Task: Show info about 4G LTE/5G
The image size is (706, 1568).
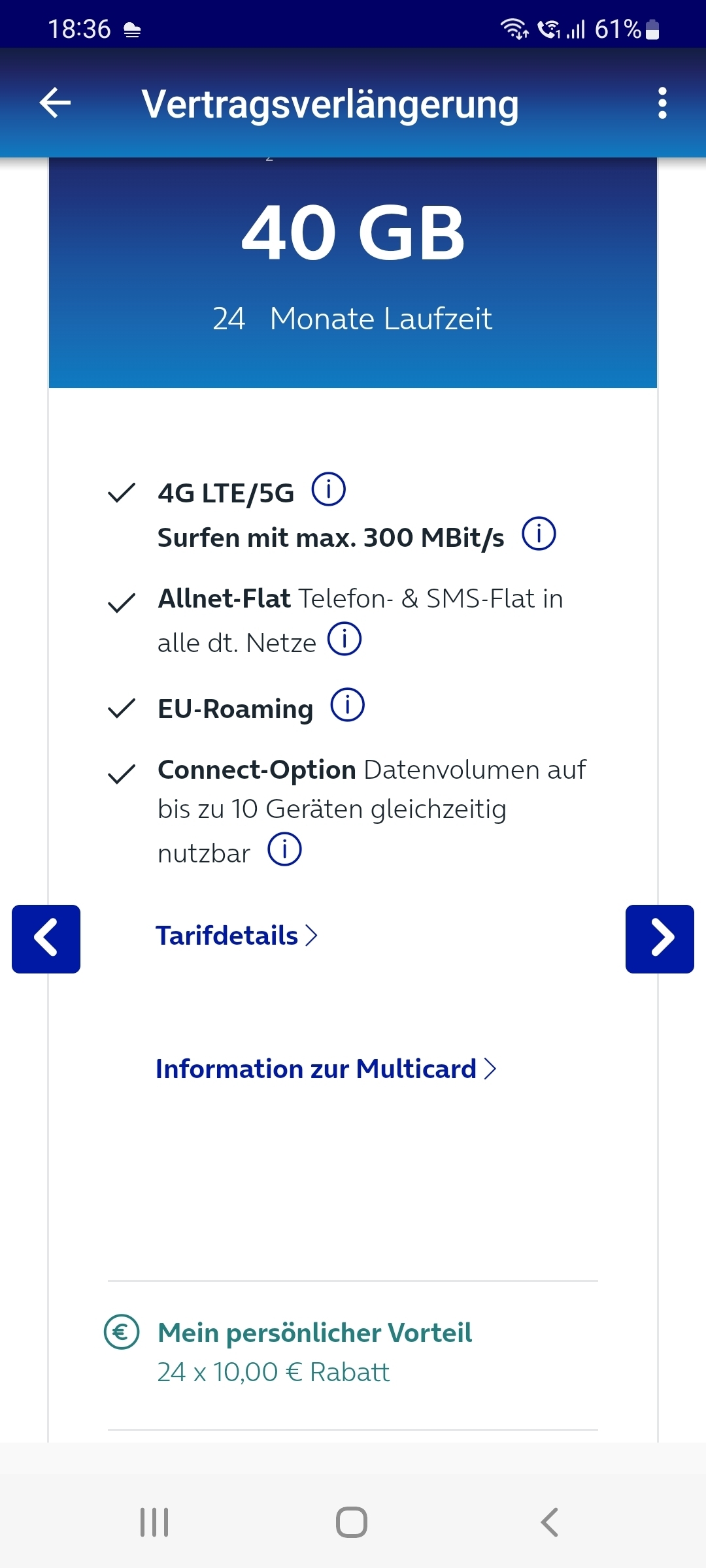Action: 328,489
